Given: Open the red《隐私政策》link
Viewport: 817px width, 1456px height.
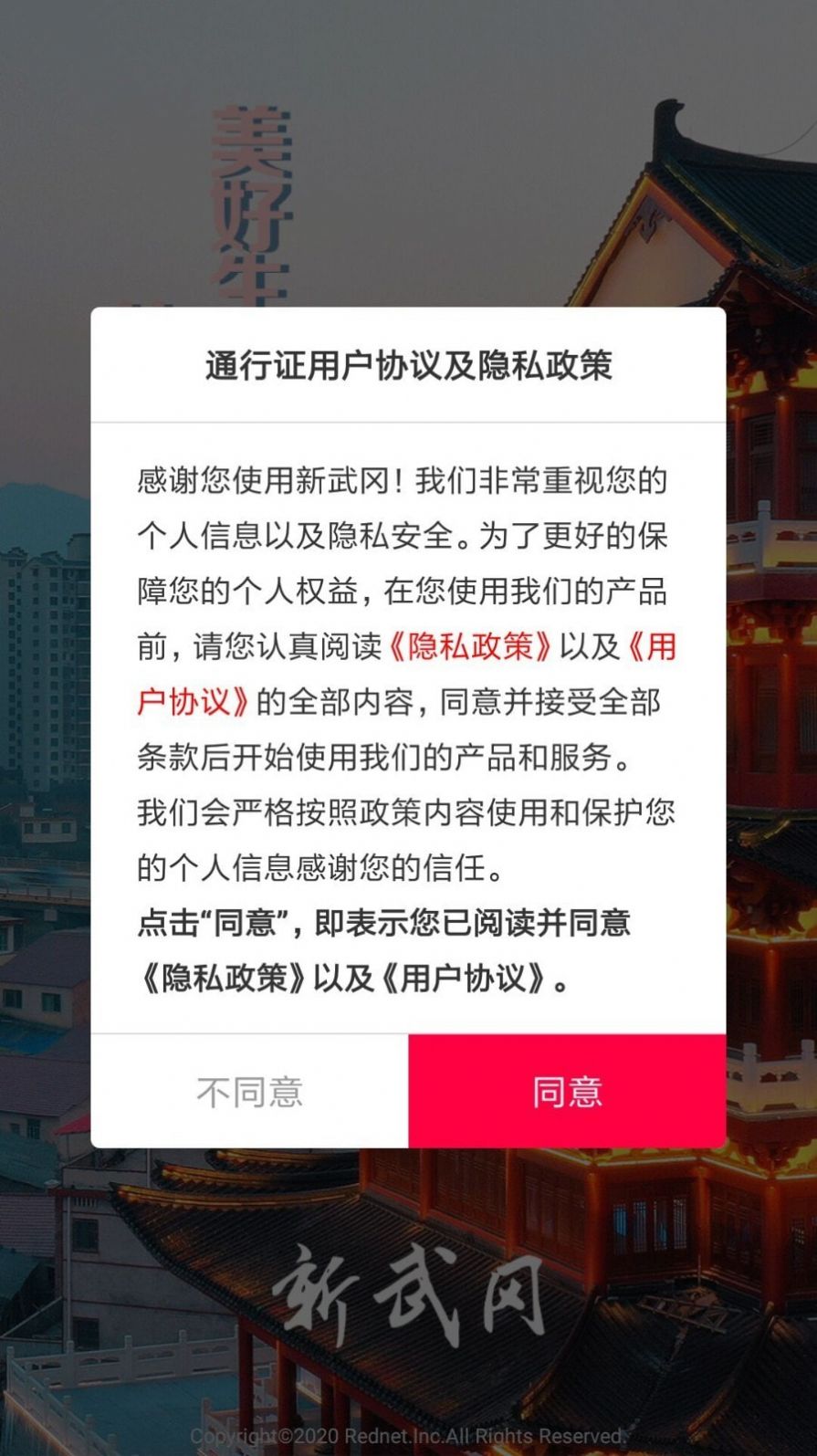Looking at the screenshot, I should tap(469, 646).
